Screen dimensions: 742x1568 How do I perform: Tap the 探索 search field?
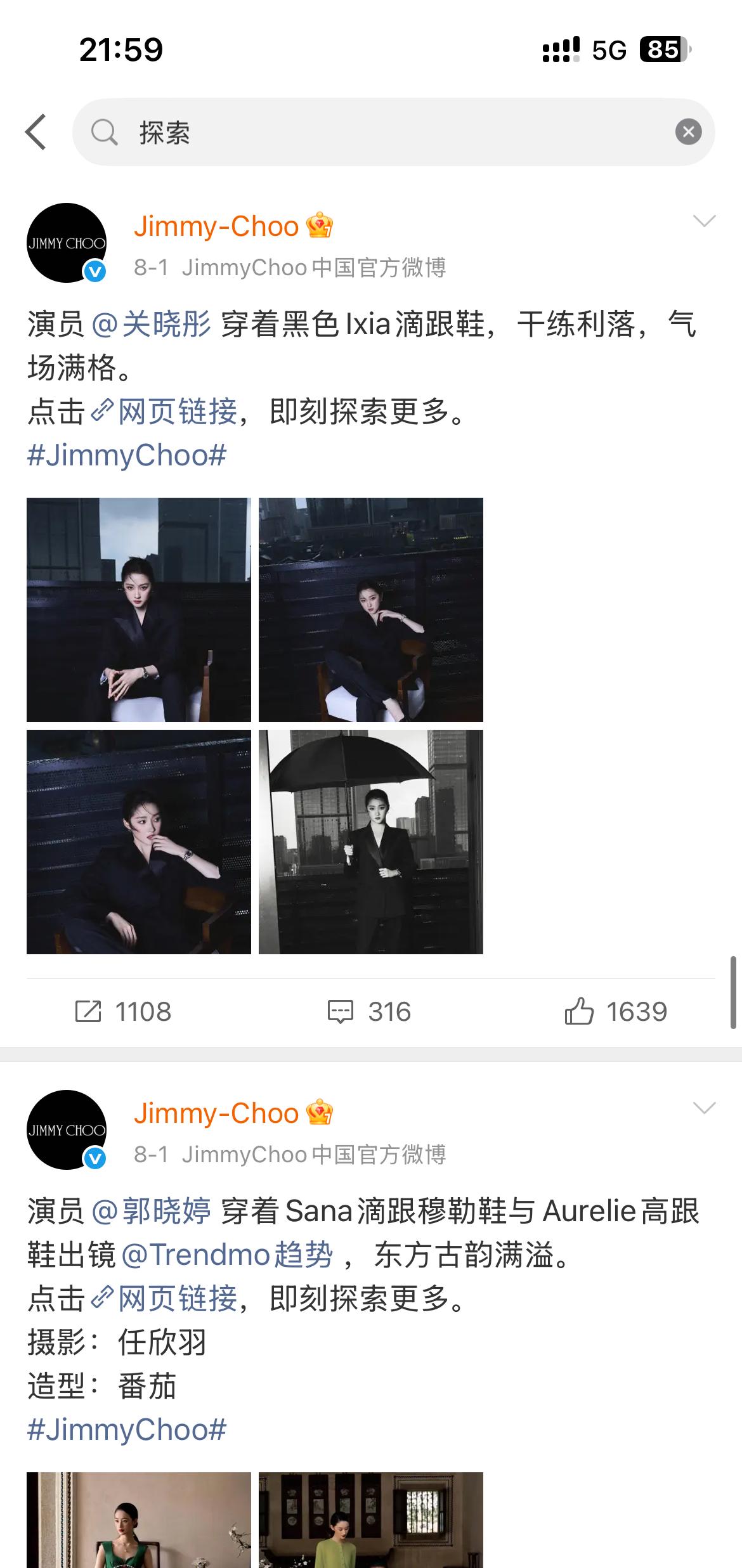coord(381,132)
